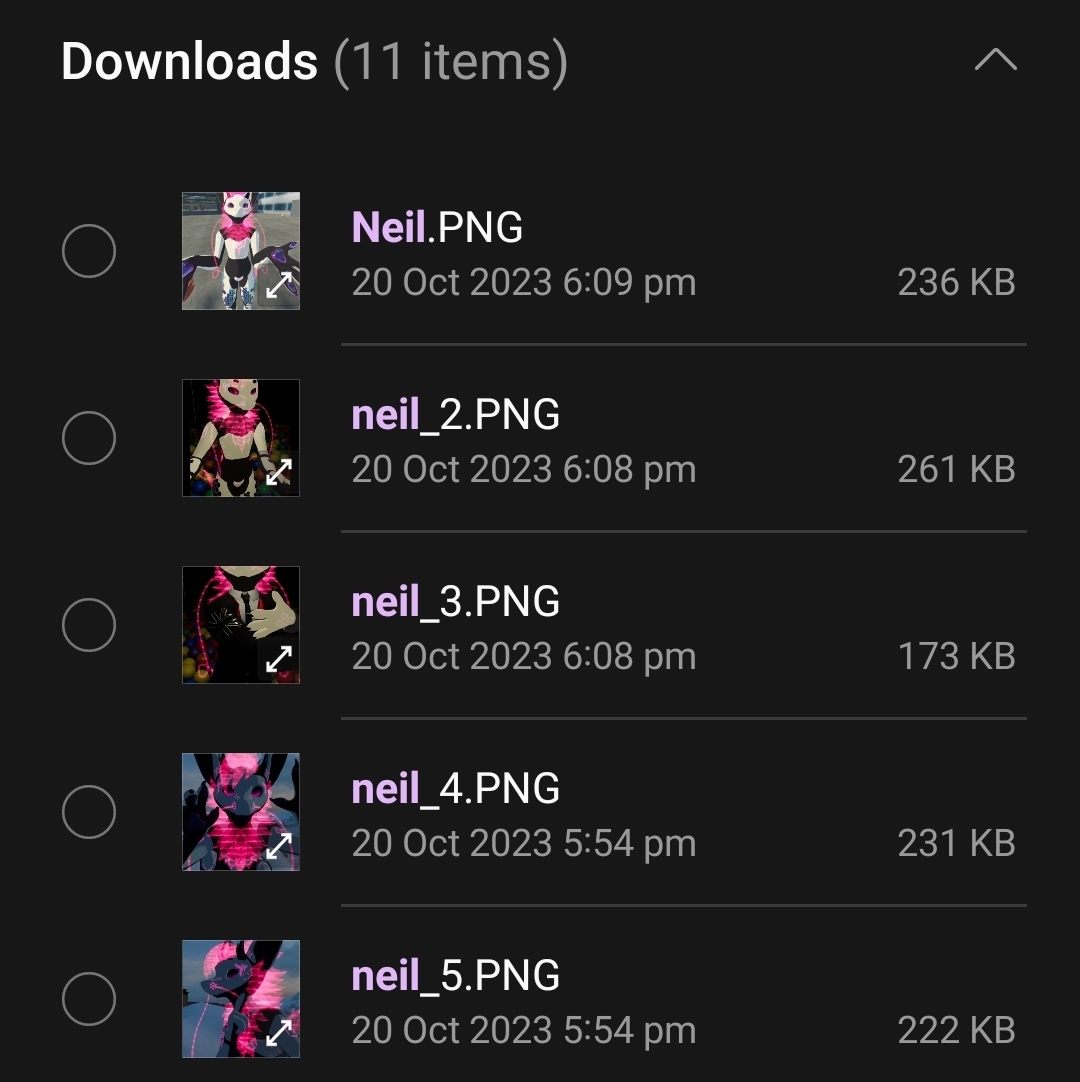Collapse the Downloads section
This screenshot has width=1080, height=1082.
pos(995,61)
